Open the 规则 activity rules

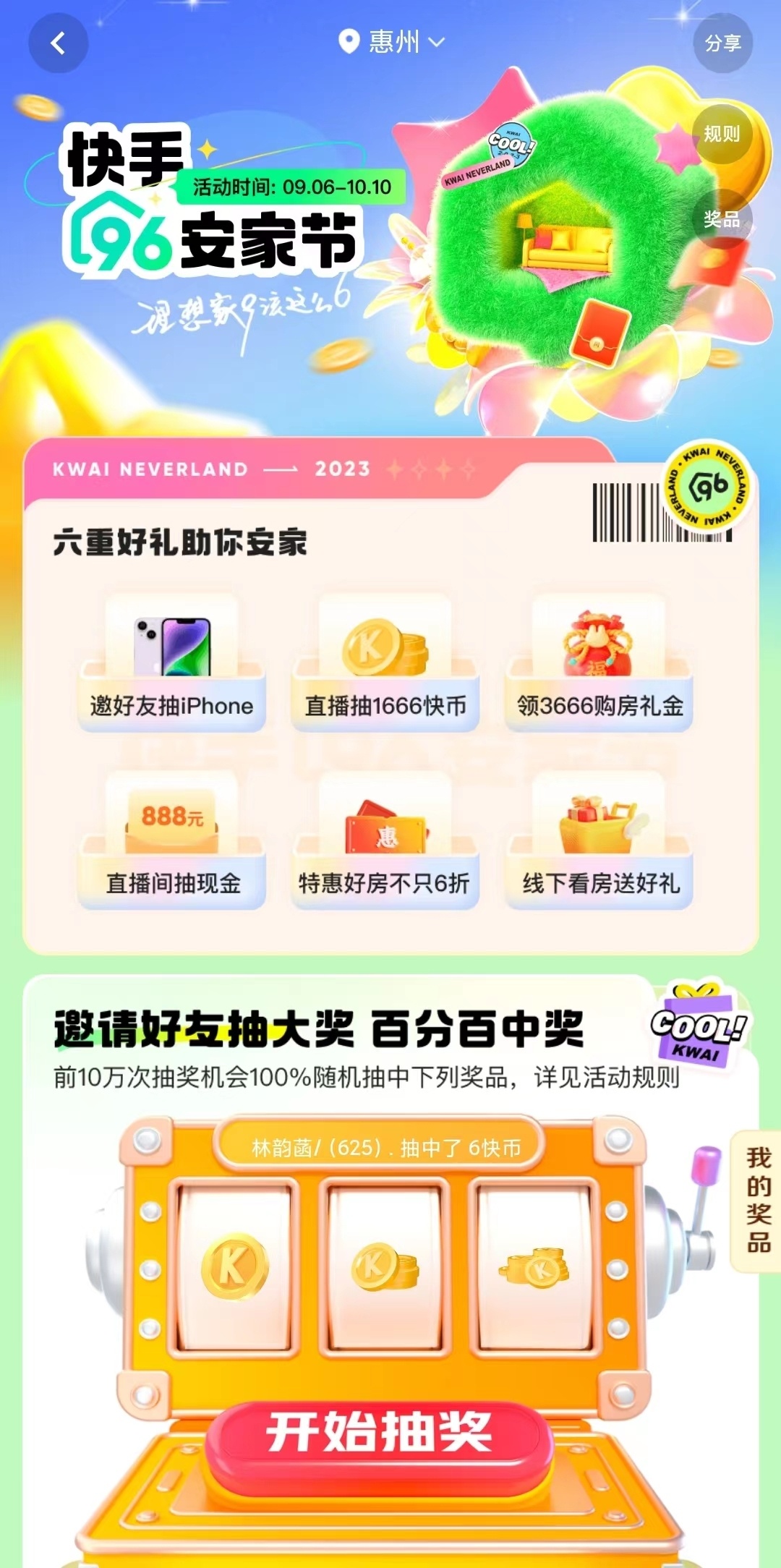722,134
